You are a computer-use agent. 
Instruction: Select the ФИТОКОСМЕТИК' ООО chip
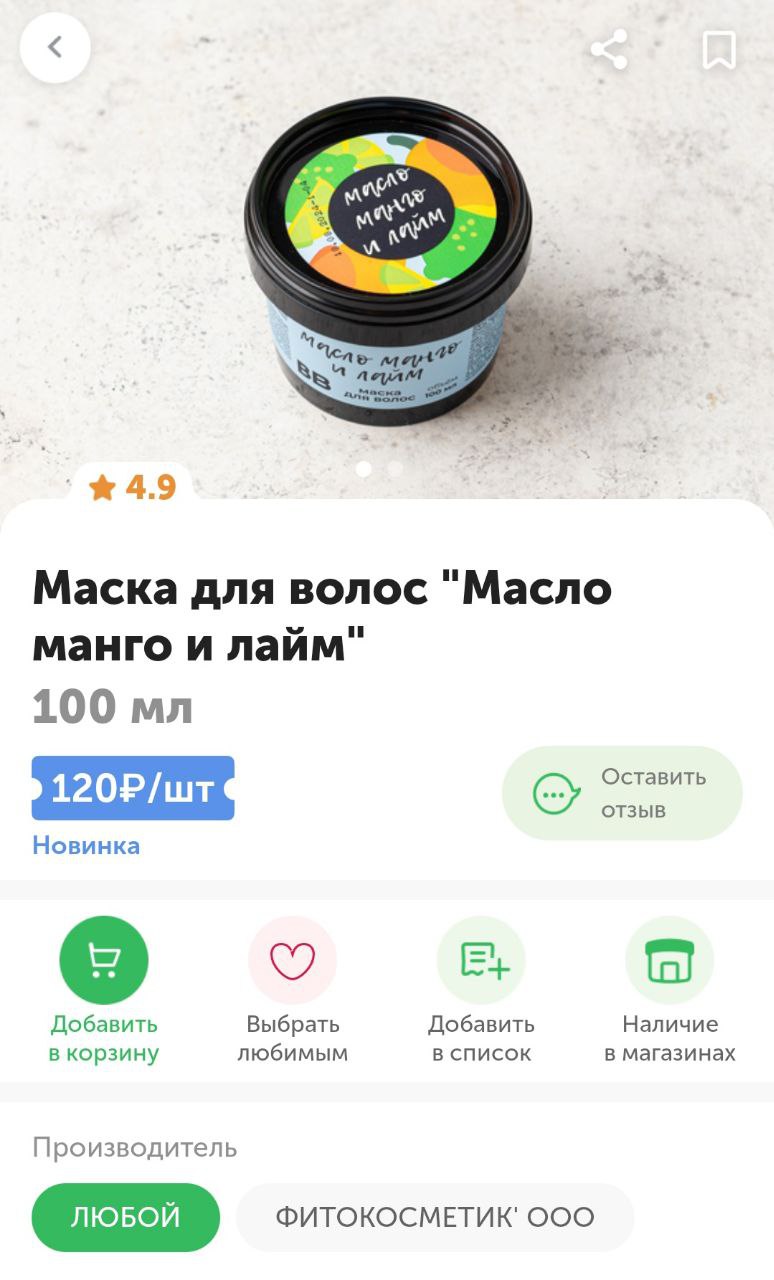(435, 1217)
